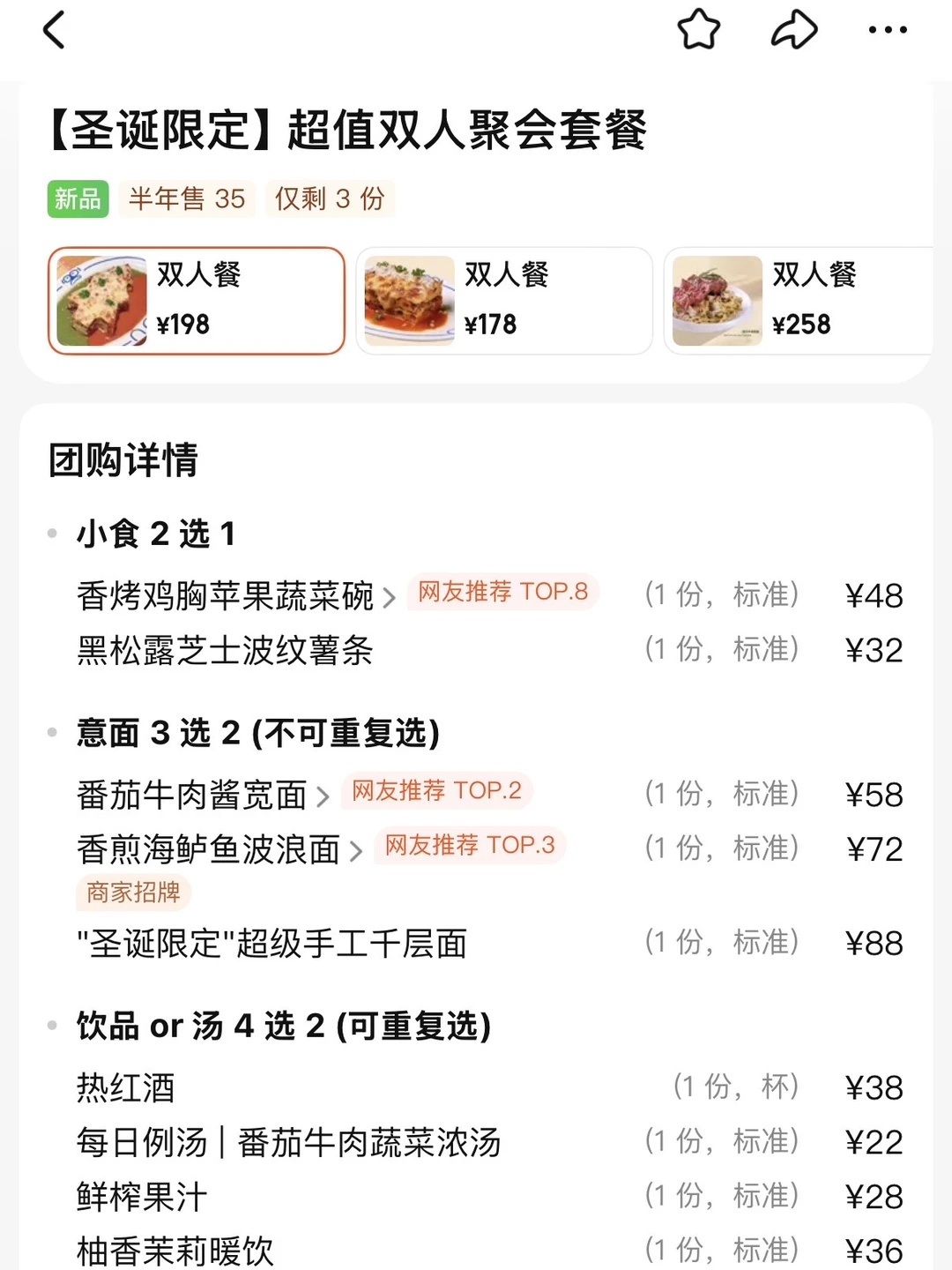Favorite this deal with the star icon
Screen dimensions: 952x1270
(x=699, y=29)
